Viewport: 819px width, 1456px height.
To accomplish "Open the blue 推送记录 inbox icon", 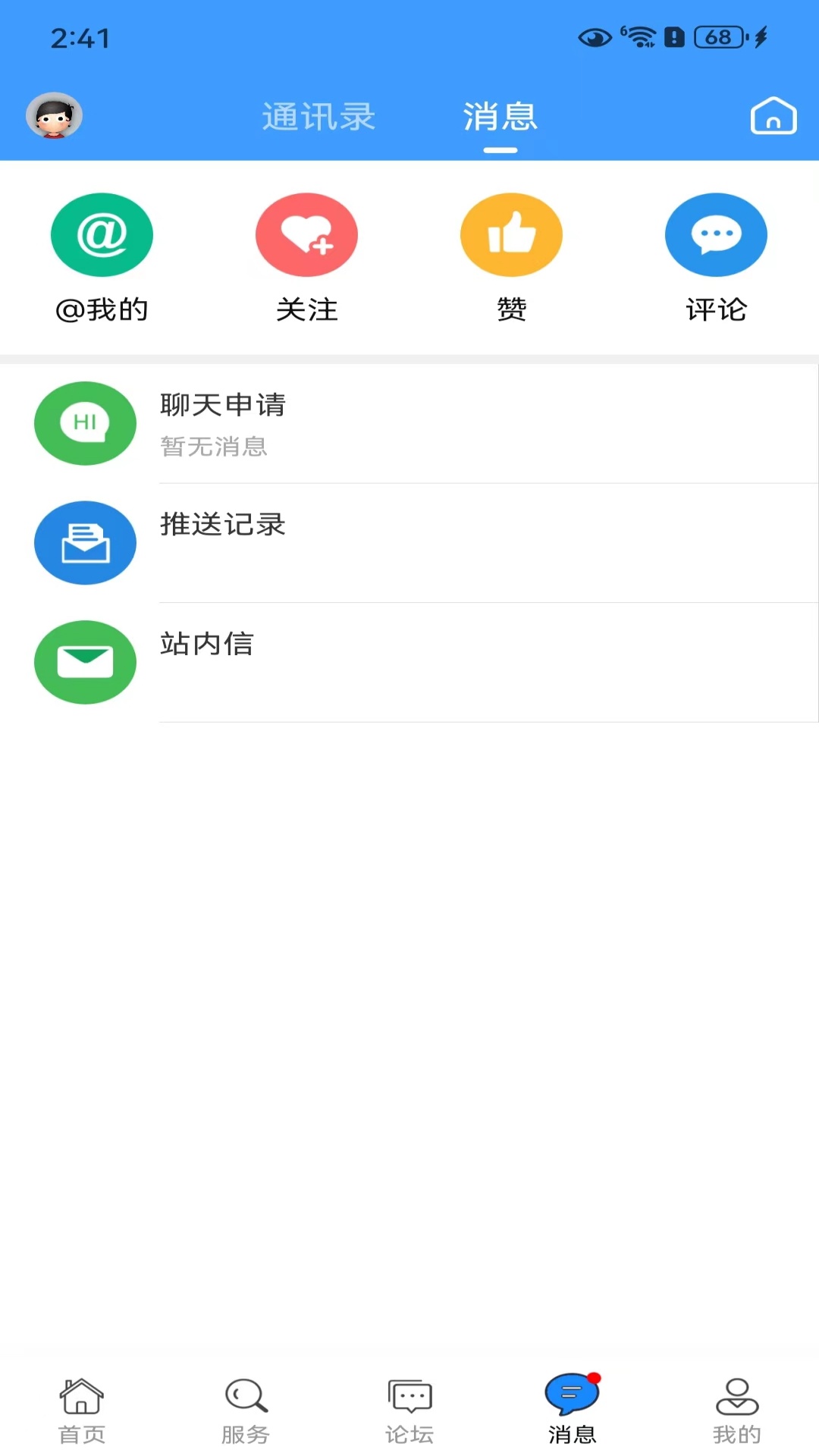I will pyautogui.click(x=85, y=543).
